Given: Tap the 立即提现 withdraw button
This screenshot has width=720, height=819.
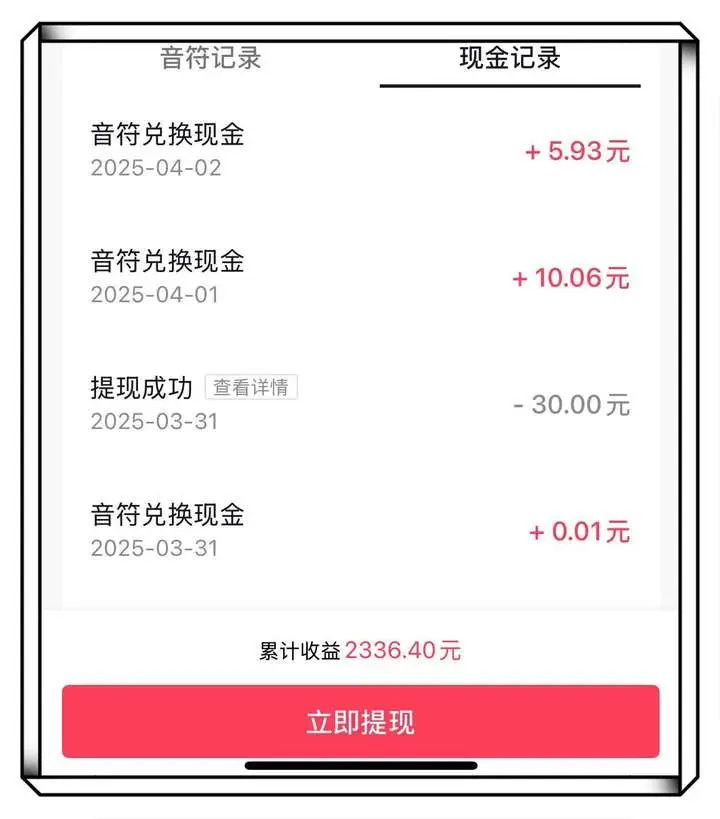Looking at the screenshot, I should coord(360,722).
